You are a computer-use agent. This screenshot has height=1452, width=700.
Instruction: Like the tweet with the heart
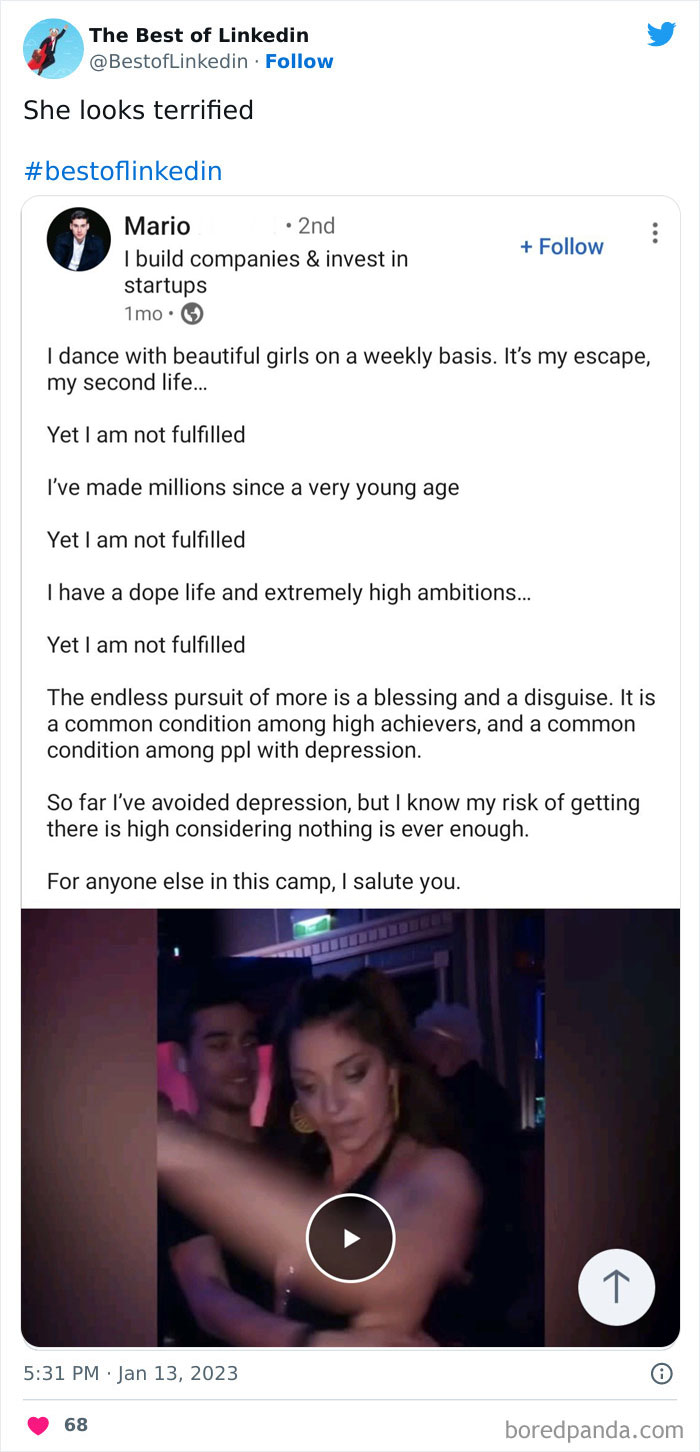tap(39, 1425)
